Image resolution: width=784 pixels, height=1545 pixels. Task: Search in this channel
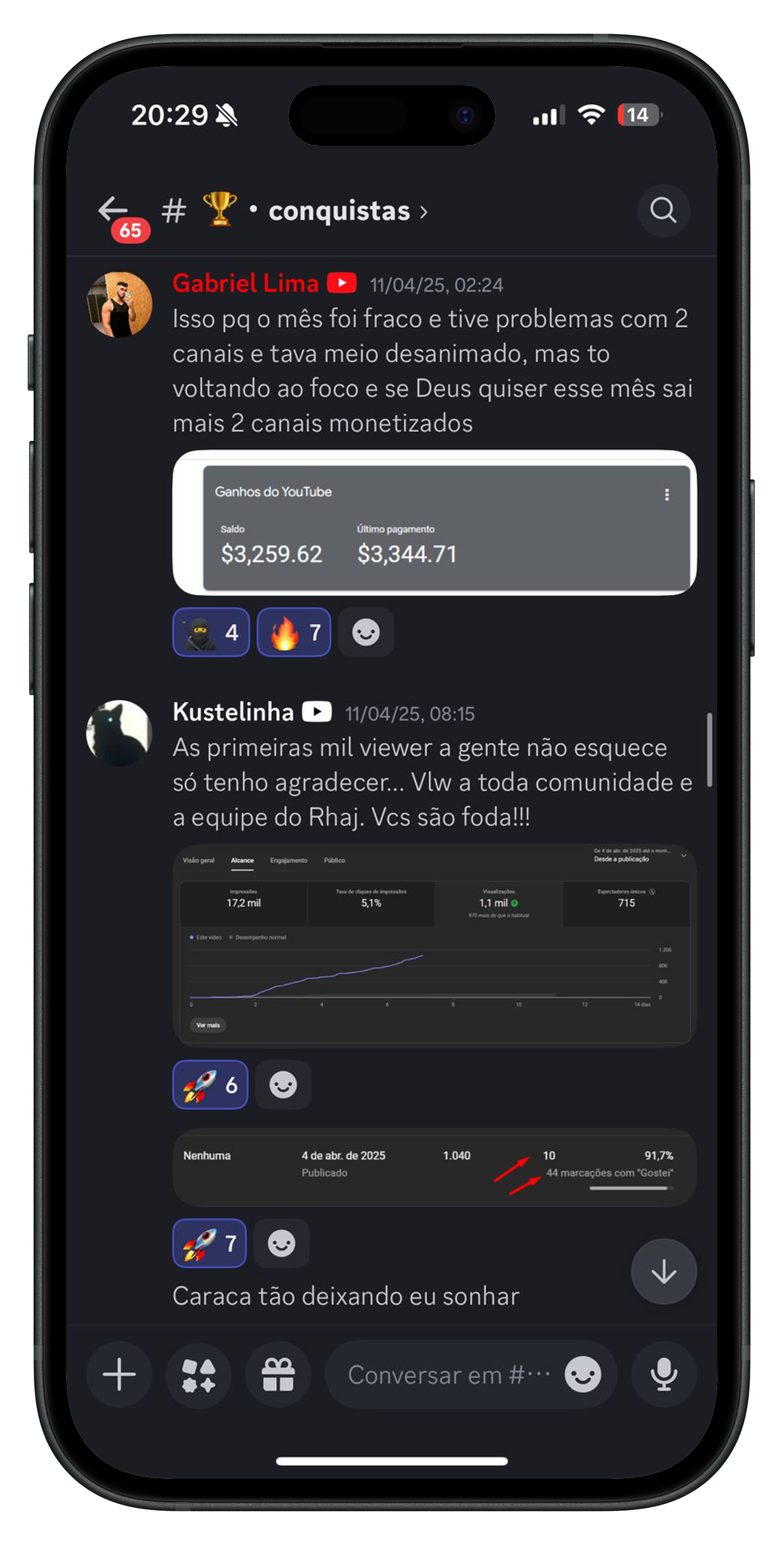click(663, 211)
